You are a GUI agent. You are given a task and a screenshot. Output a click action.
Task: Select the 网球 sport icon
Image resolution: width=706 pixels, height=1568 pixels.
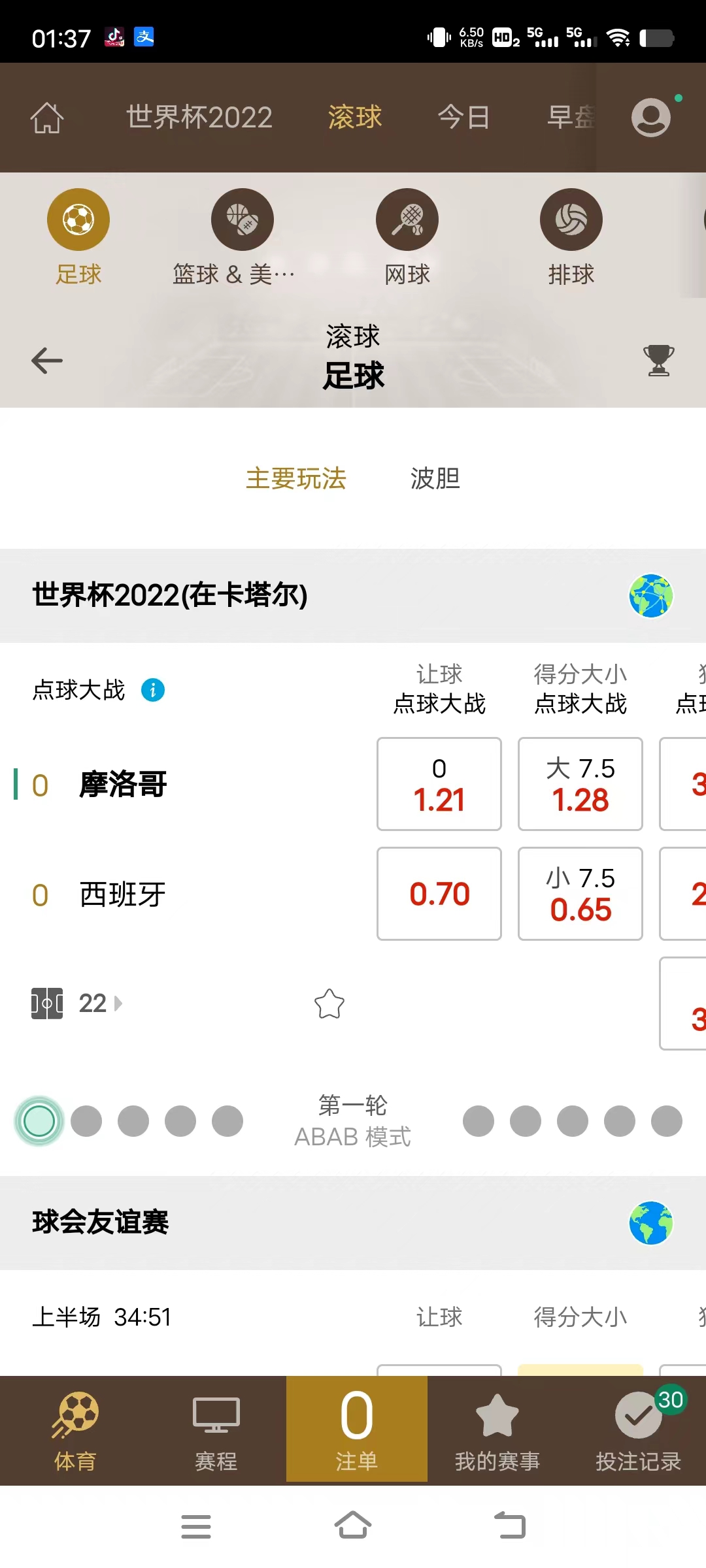click(x=406, y=220)
